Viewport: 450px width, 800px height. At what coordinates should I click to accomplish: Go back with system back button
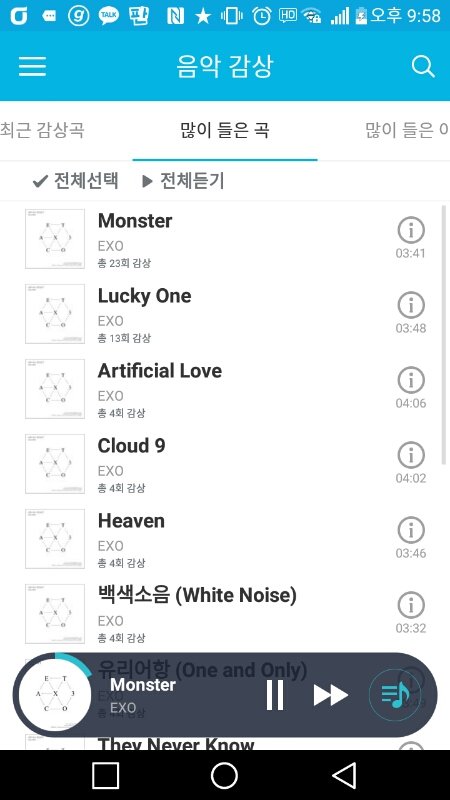344,775
